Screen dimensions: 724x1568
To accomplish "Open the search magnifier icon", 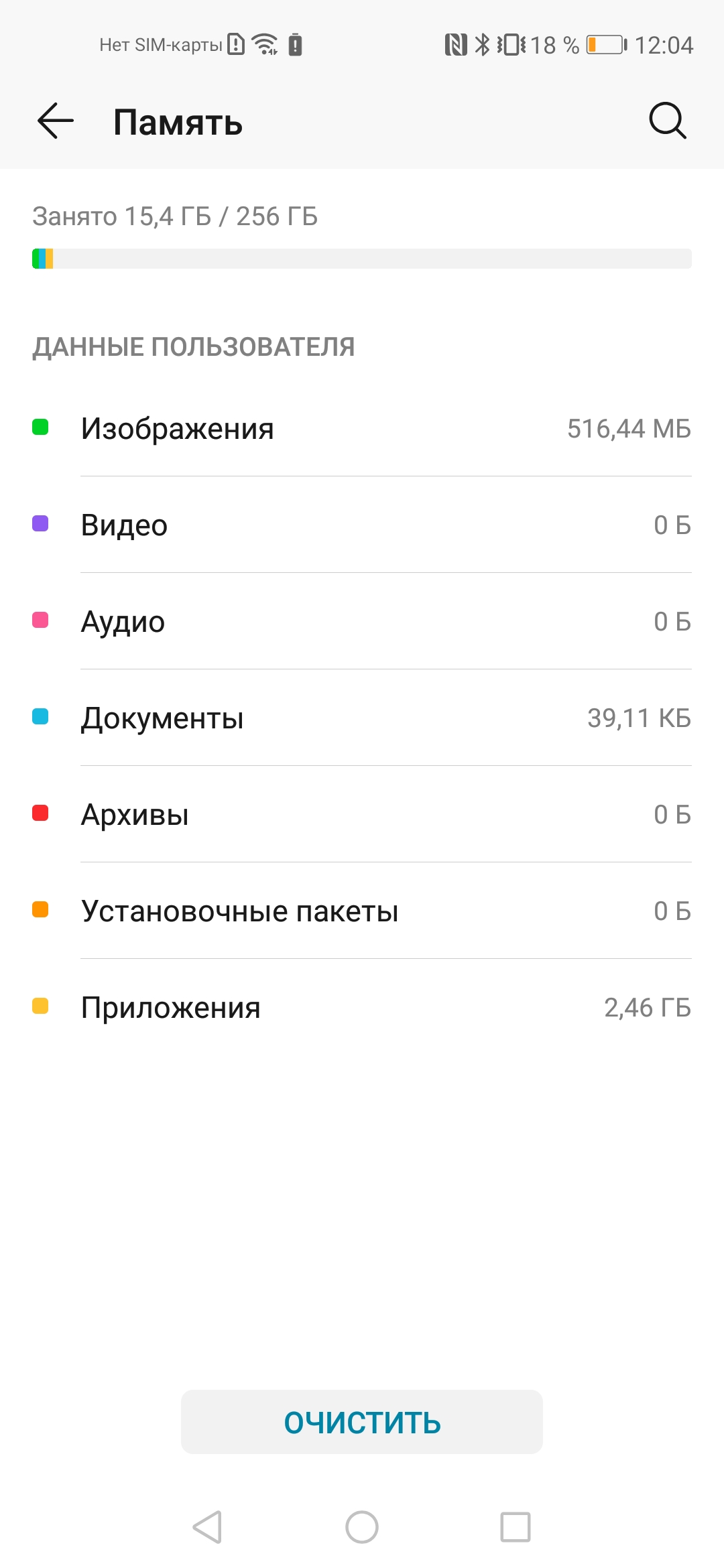I will (668, 121).
